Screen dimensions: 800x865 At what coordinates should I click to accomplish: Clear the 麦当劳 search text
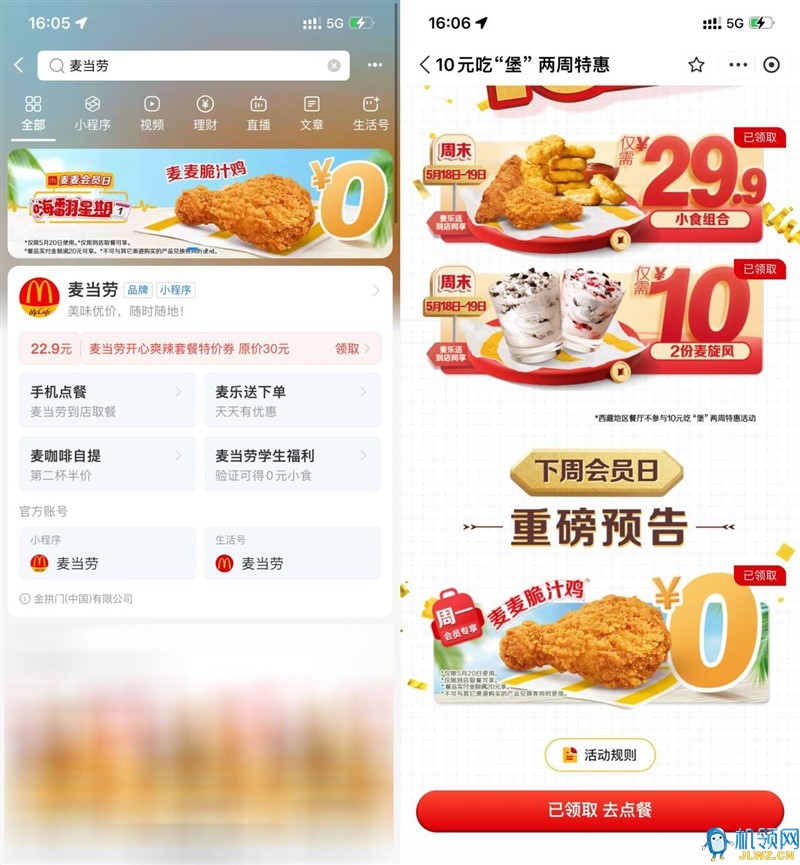pos(334,66)
